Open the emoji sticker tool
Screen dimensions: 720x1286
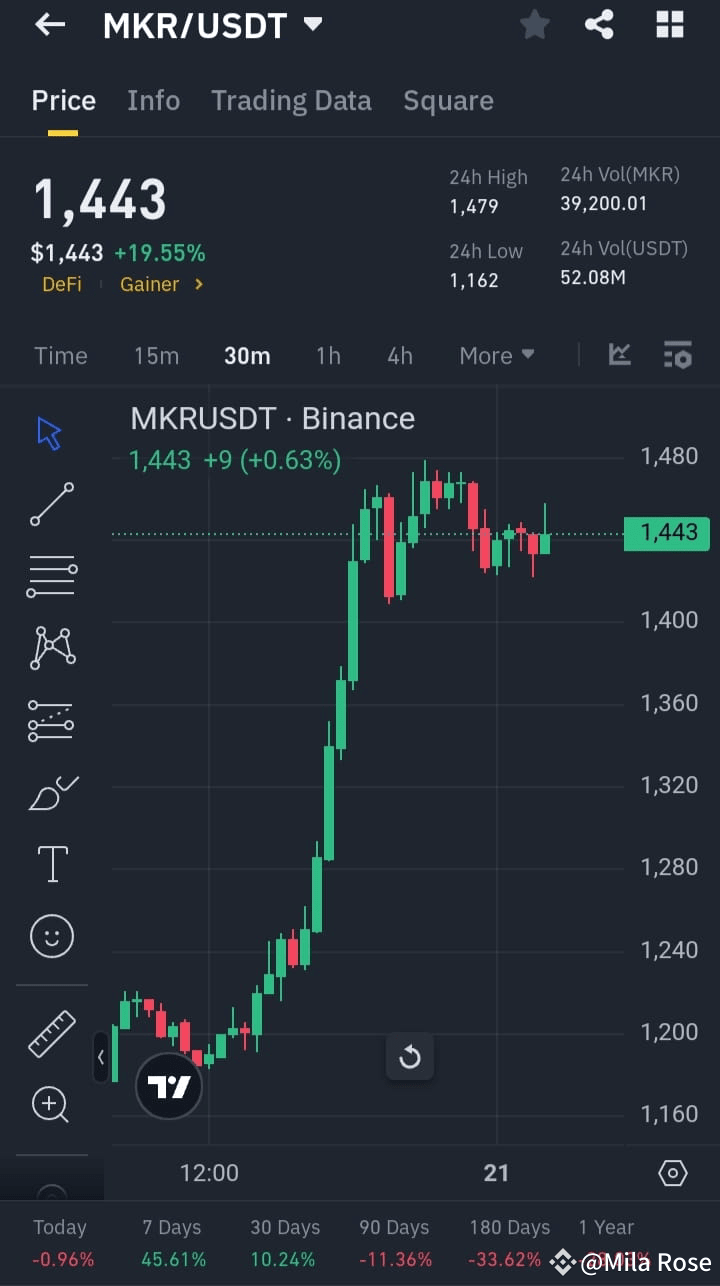pos(51,935)
